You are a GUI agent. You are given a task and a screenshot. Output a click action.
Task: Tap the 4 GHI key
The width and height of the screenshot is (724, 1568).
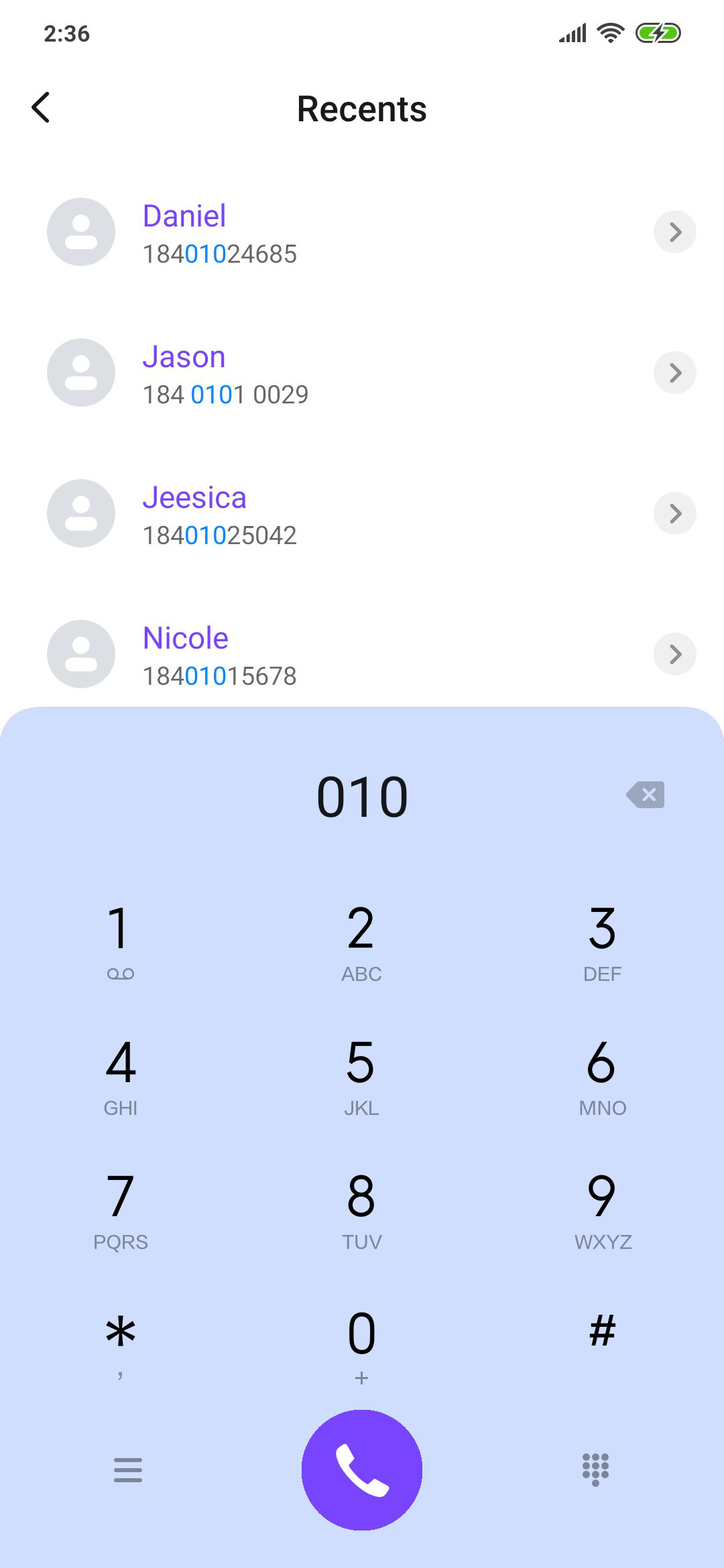[121, 1075]
